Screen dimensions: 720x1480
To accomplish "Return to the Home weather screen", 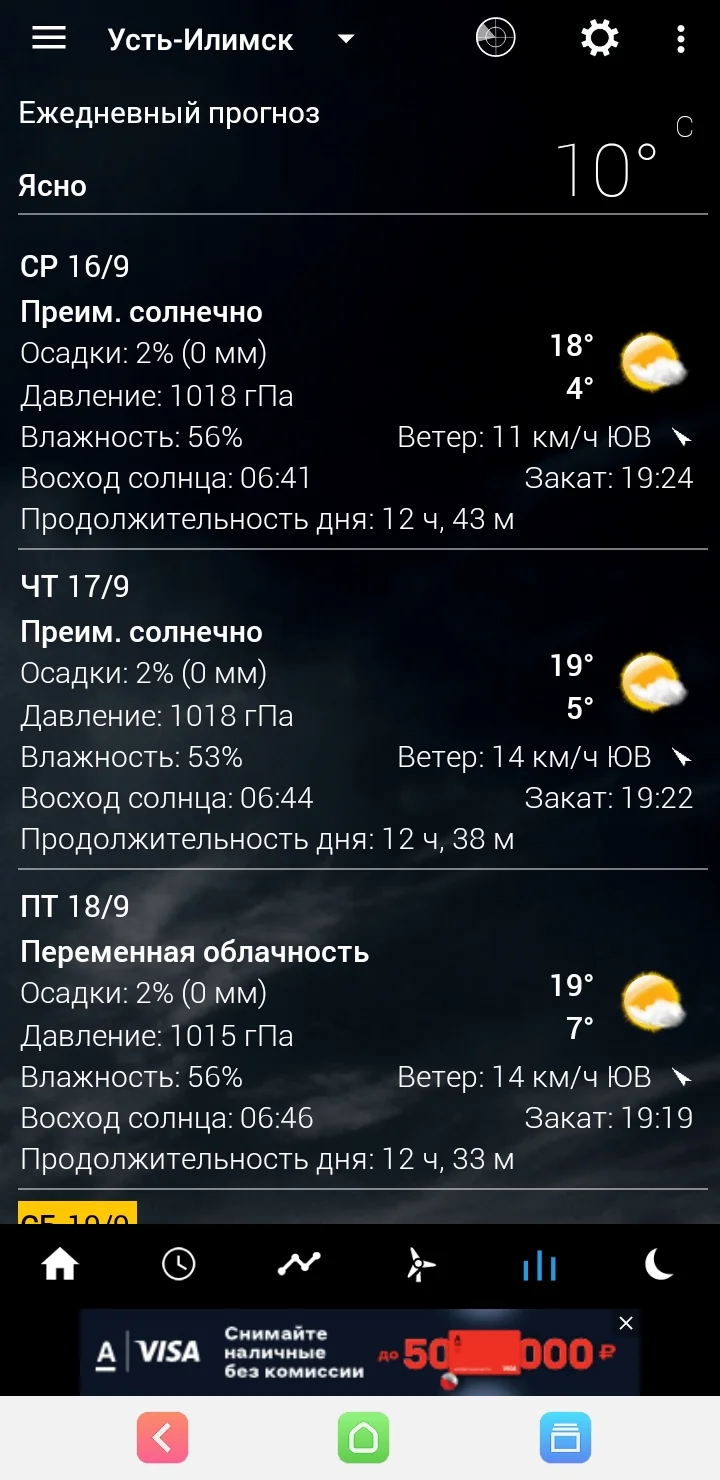I will tap(59, 1264).
